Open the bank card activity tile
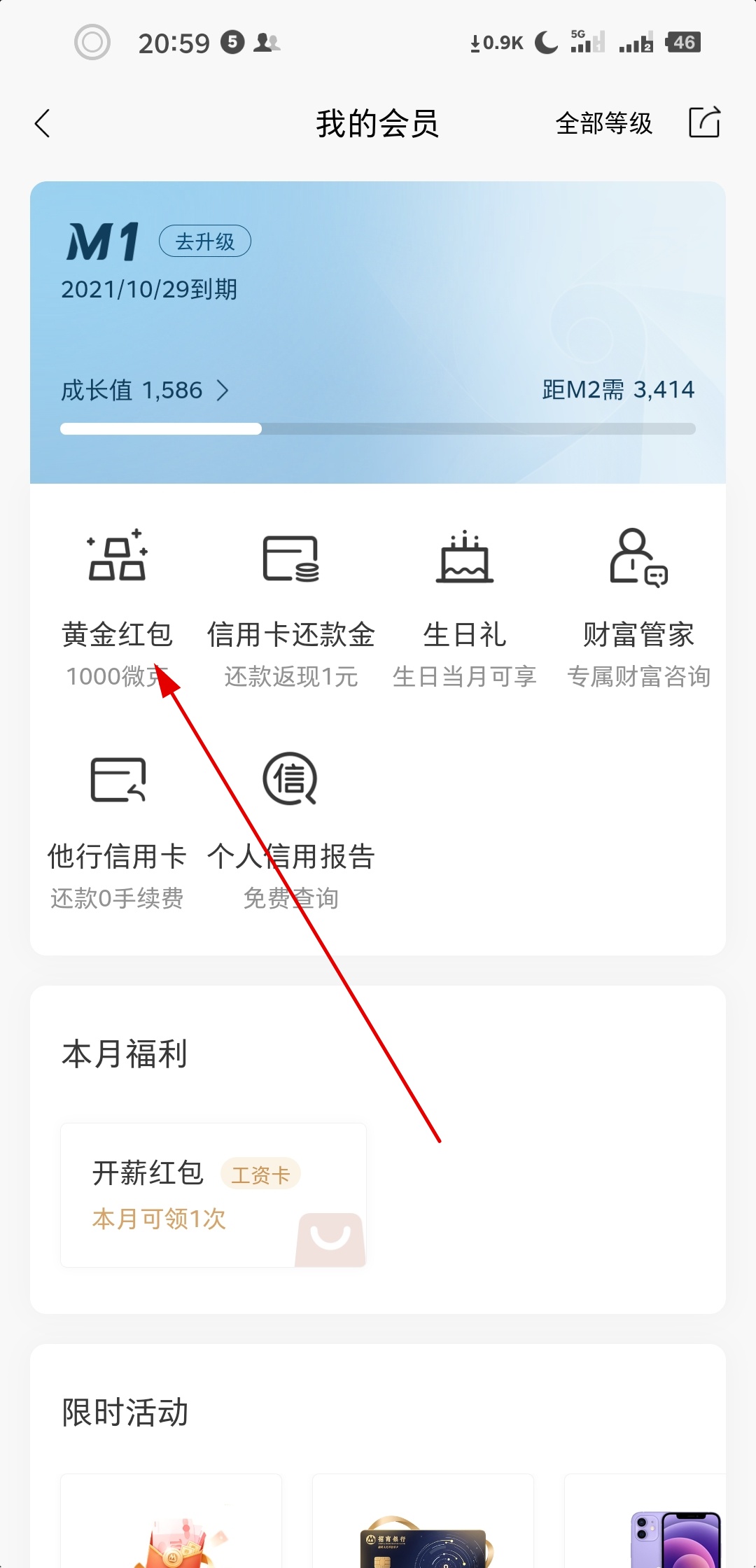This screenshot has height=1568, width=756. click(423, 1526)
